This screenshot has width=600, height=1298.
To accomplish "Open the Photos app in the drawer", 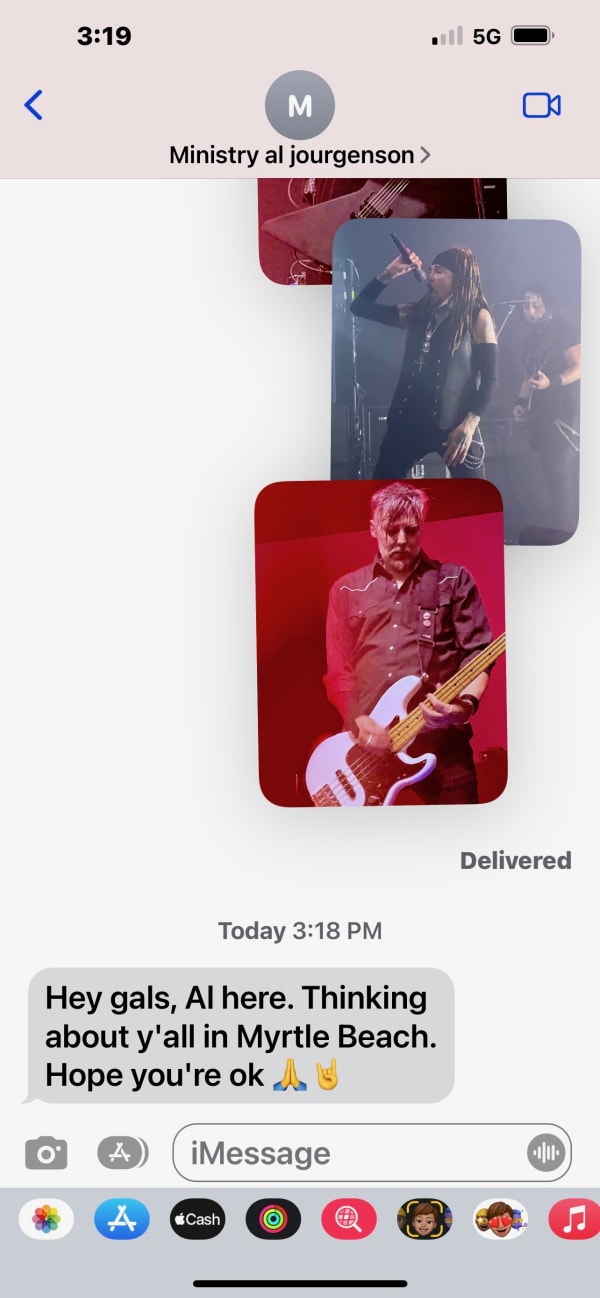I will tap(46, 1219).
